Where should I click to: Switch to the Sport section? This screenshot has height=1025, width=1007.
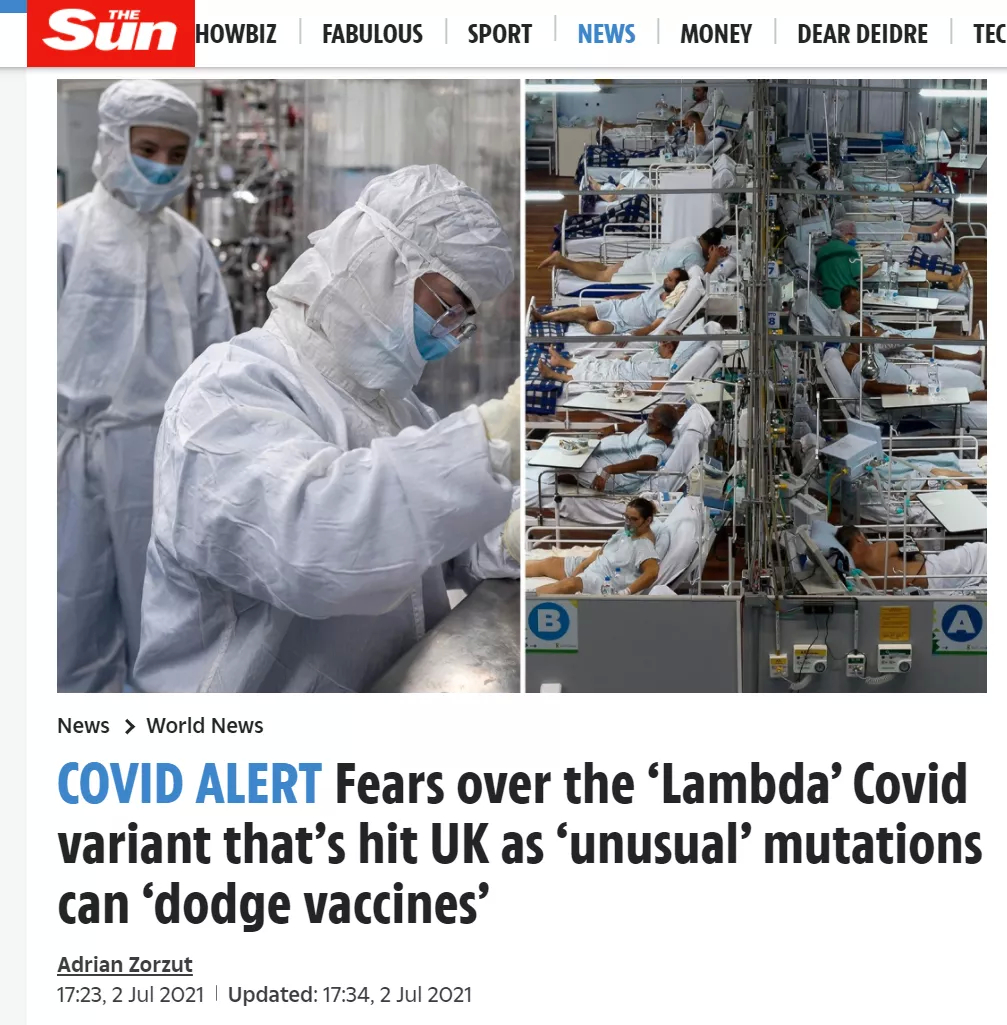500,34
